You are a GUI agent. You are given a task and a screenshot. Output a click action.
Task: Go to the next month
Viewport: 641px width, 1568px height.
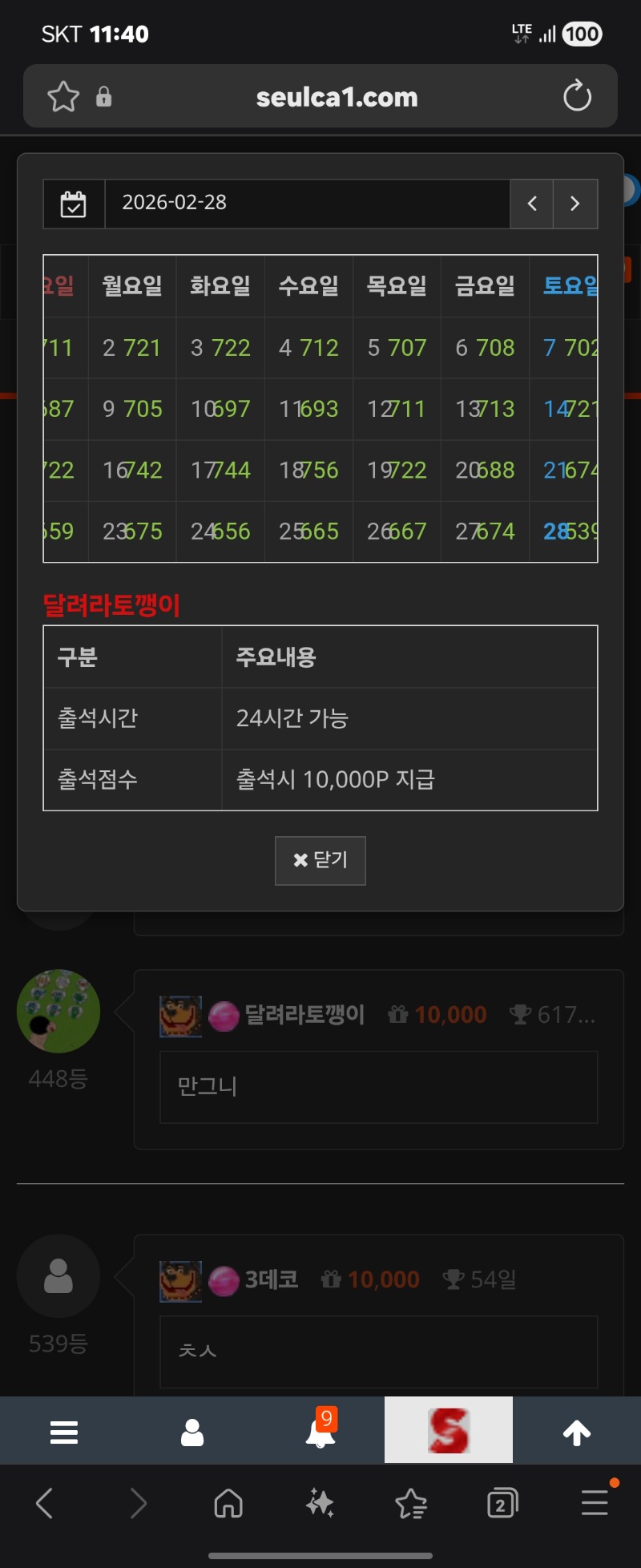pyautogui.click(x=575, y=204)
